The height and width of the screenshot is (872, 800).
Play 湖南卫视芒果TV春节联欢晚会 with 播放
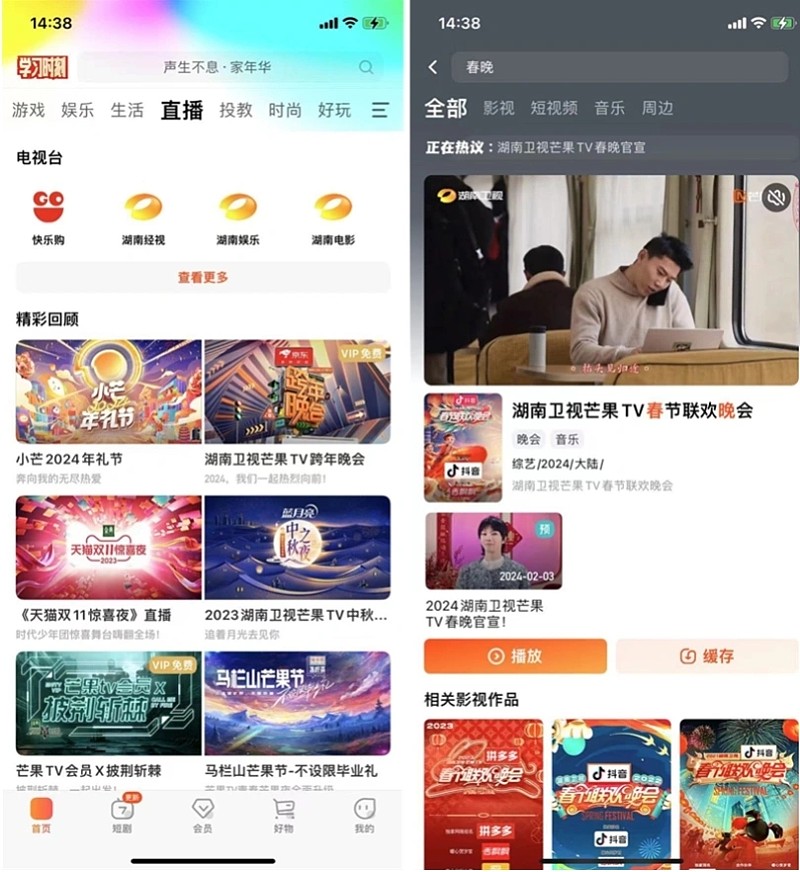tap(515, 656)
